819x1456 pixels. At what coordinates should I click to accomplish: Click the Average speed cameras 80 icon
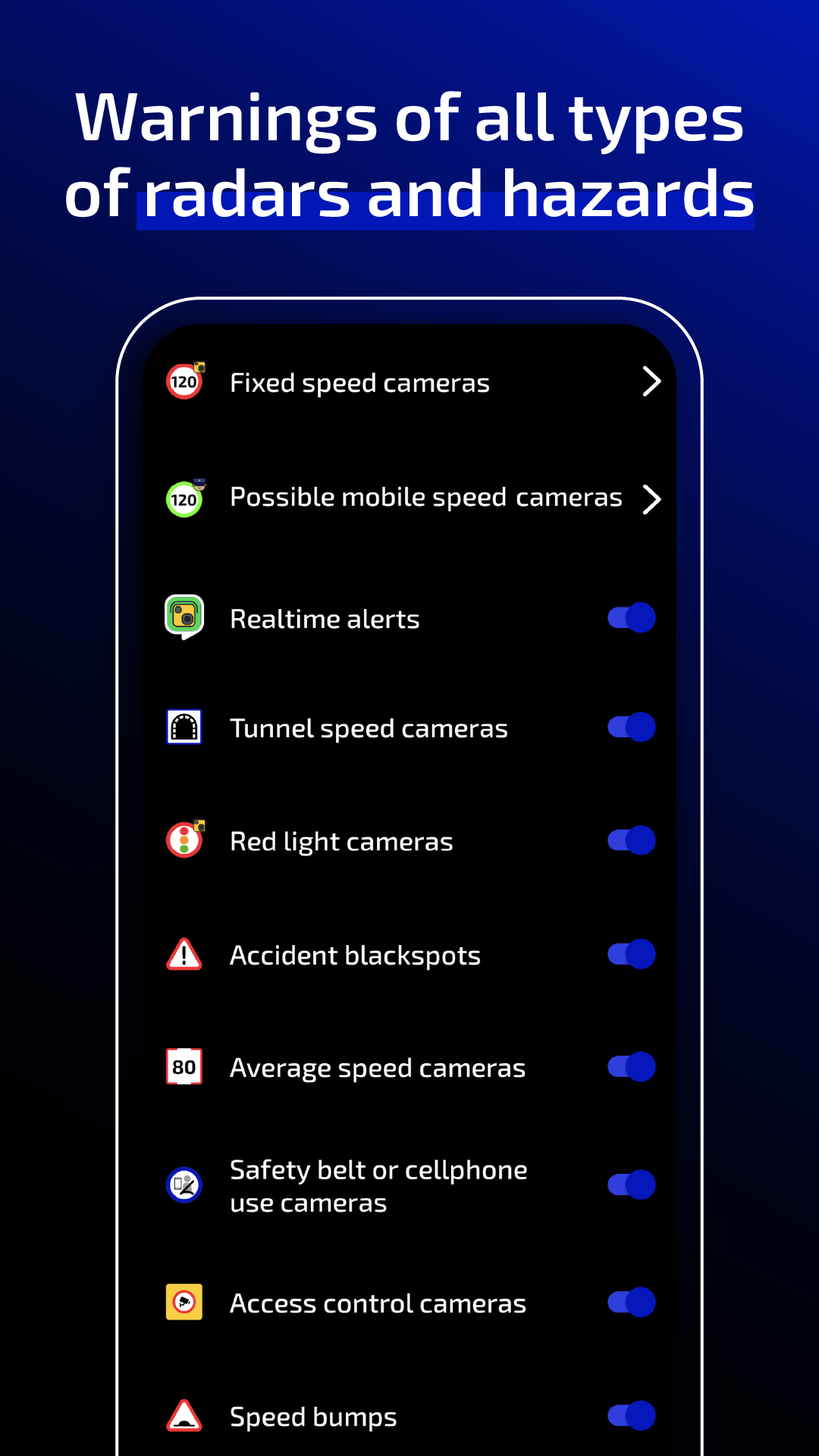(x=184, y=1066)
